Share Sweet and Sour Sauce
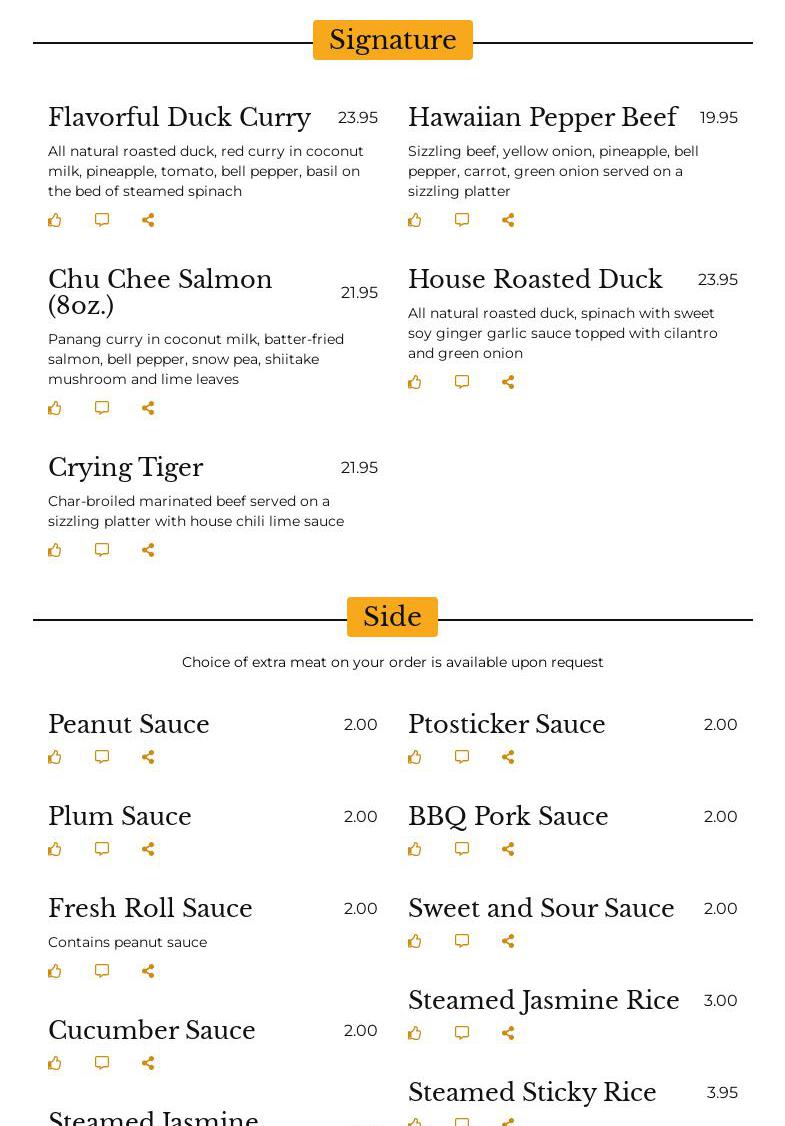Viewport: 785px width, 1126px height. (508, 941)
